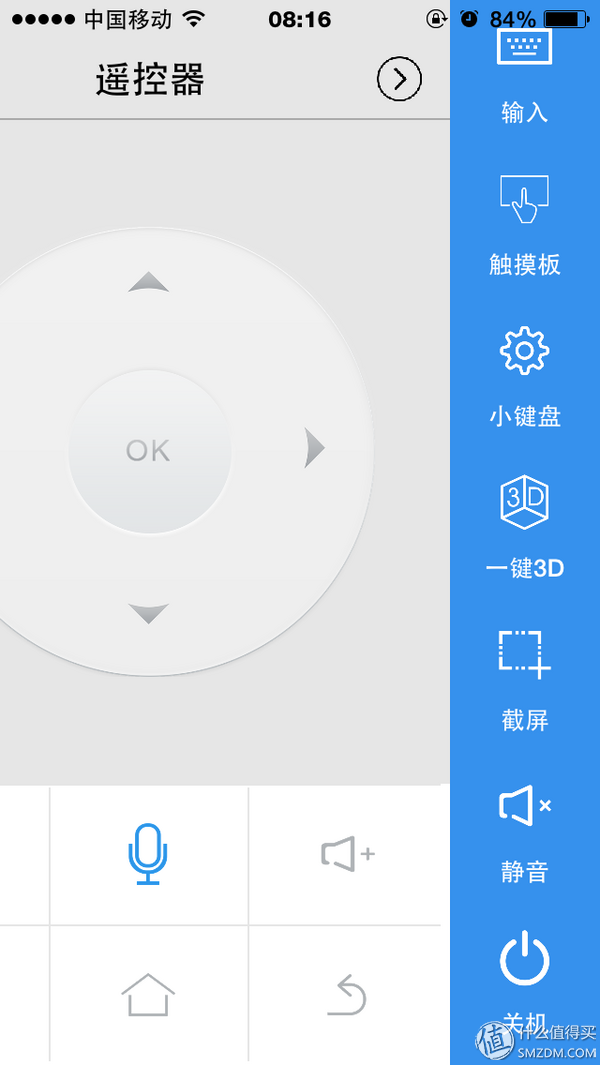Take a screenshot with 截屏
Viewport: 600px width, 1065px height.
coord(524,678)
